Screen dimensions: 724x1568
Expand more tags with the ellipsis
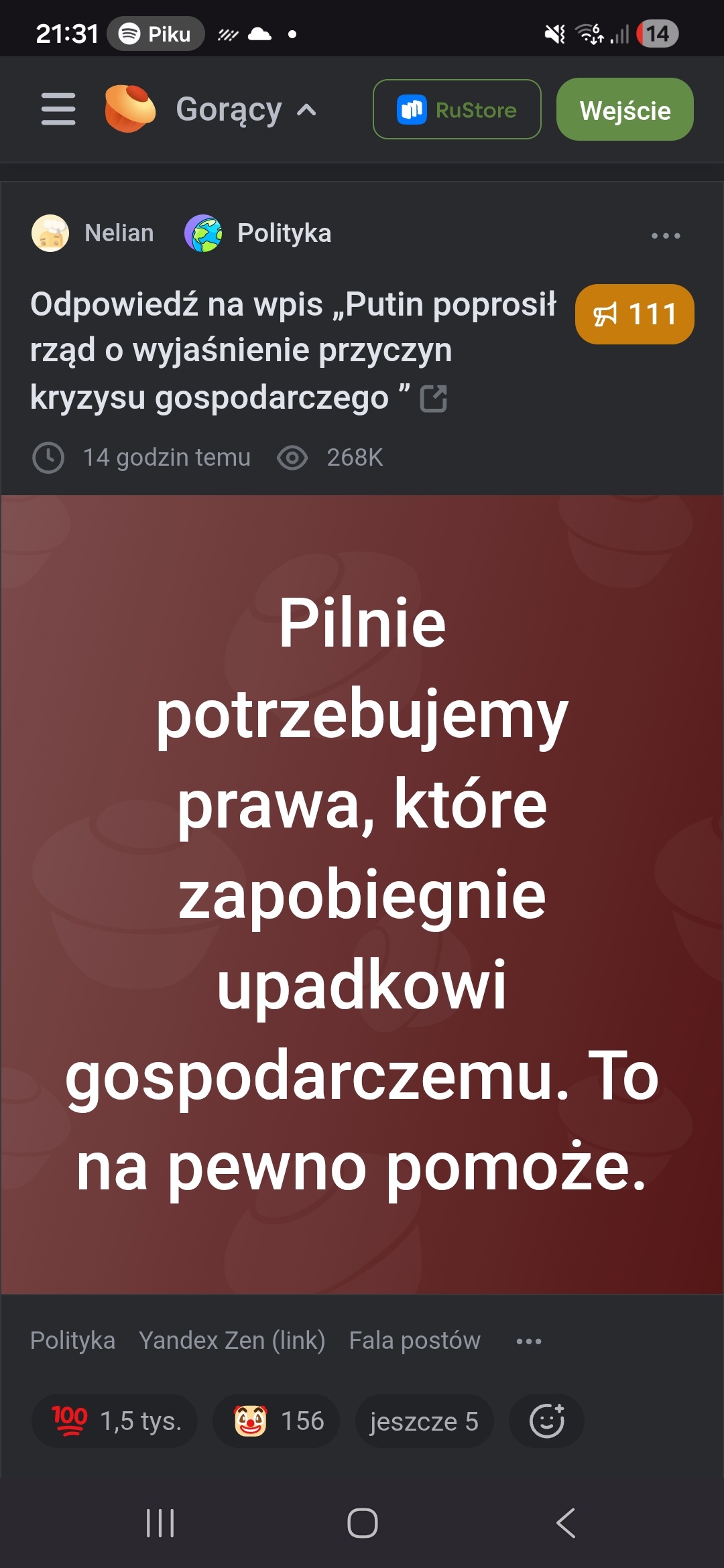click(x=529, y=1340)
